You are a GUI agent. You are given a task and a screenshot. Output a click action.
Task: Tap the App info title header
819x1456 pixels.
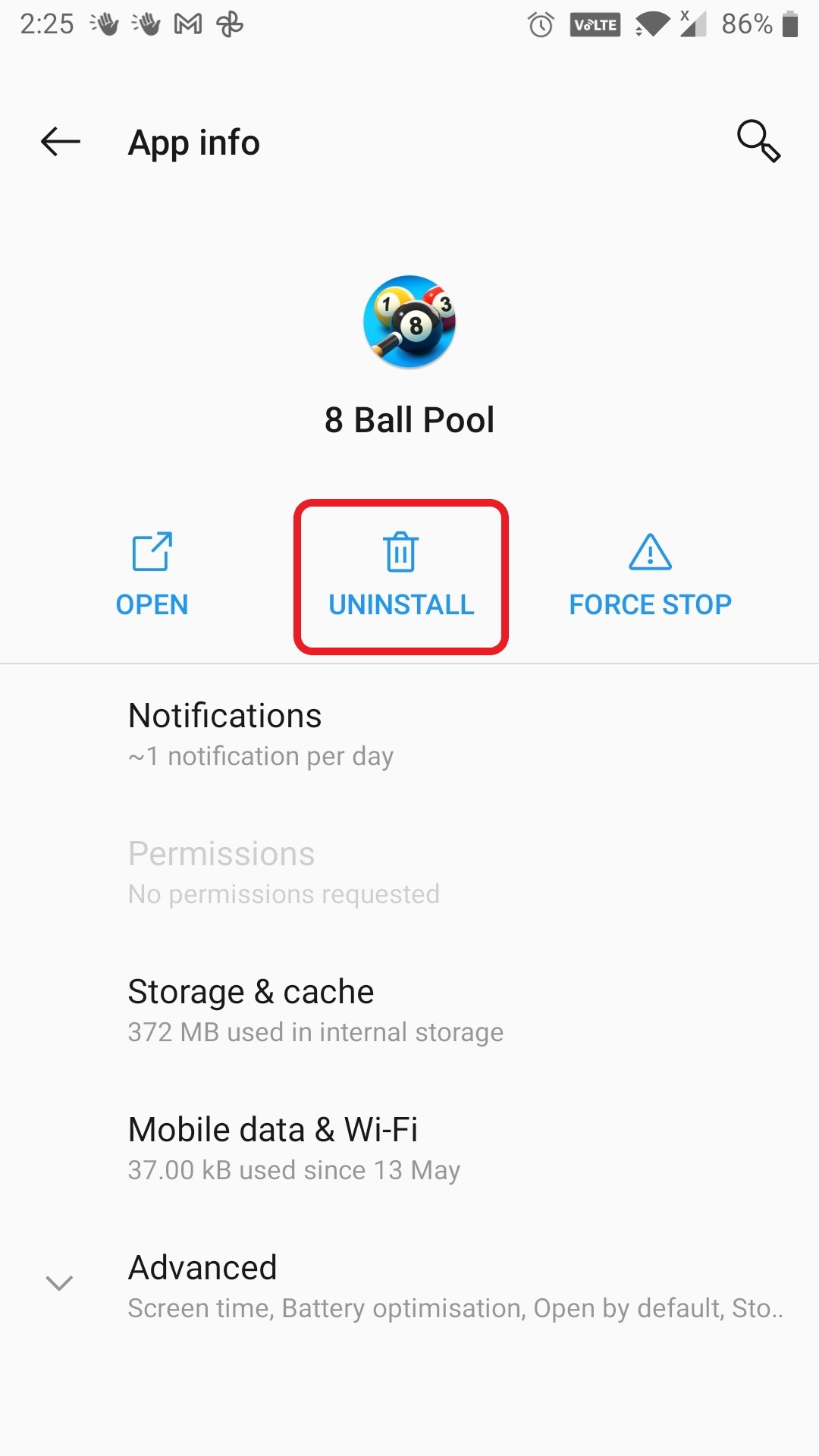(194, 142)
